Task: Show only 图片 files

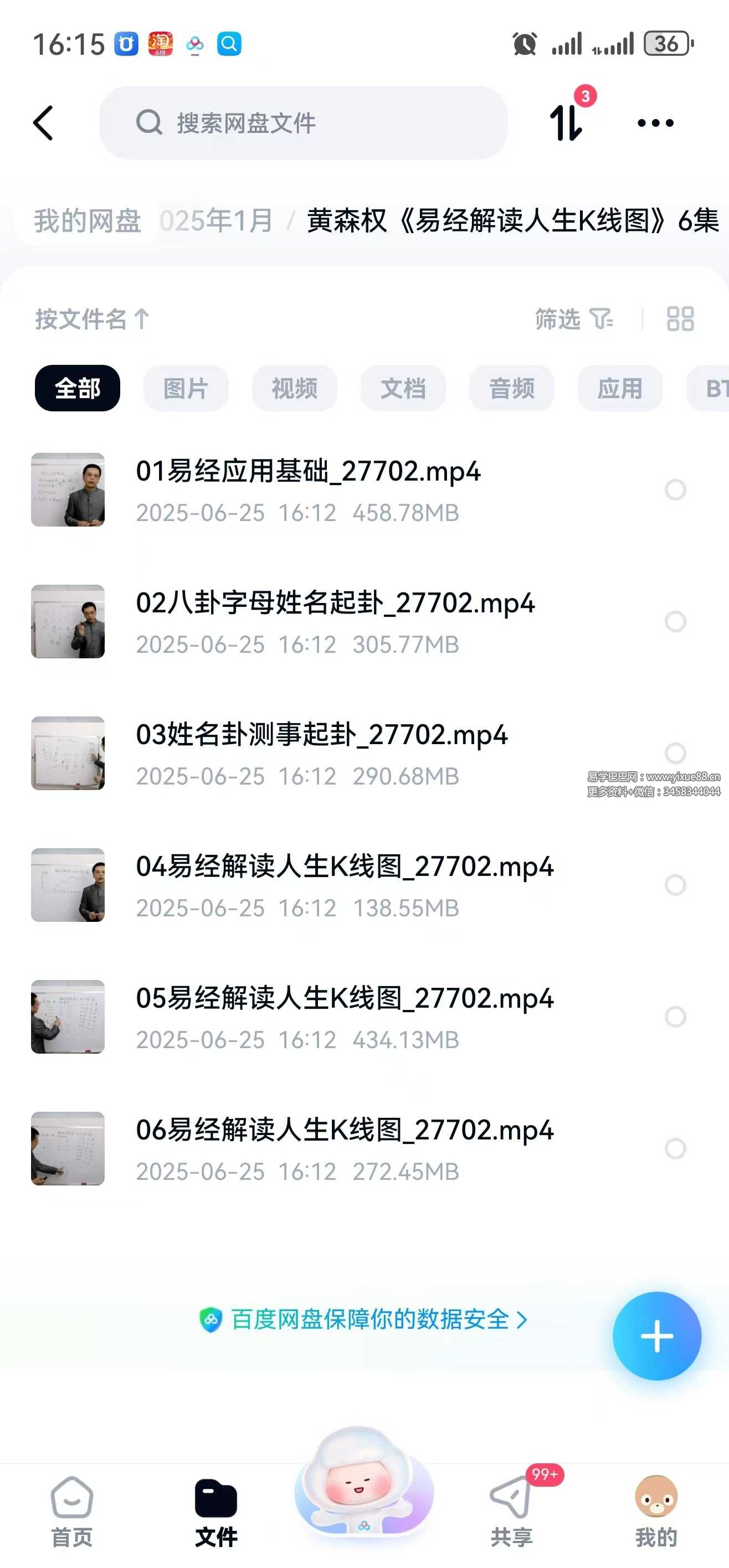Action: click(x=186, y=388)
